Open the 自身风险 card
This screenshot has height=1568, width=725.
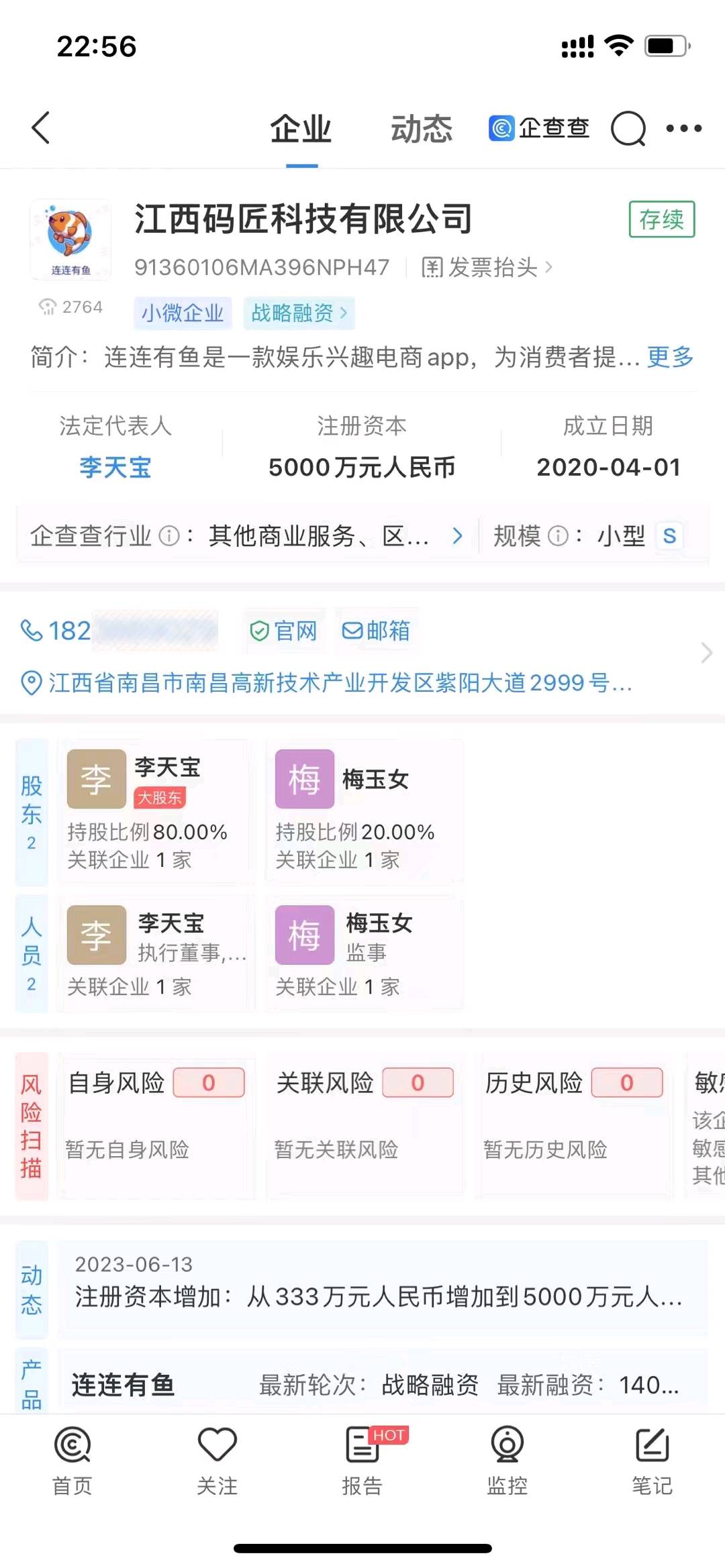(x=156, y=1127)
